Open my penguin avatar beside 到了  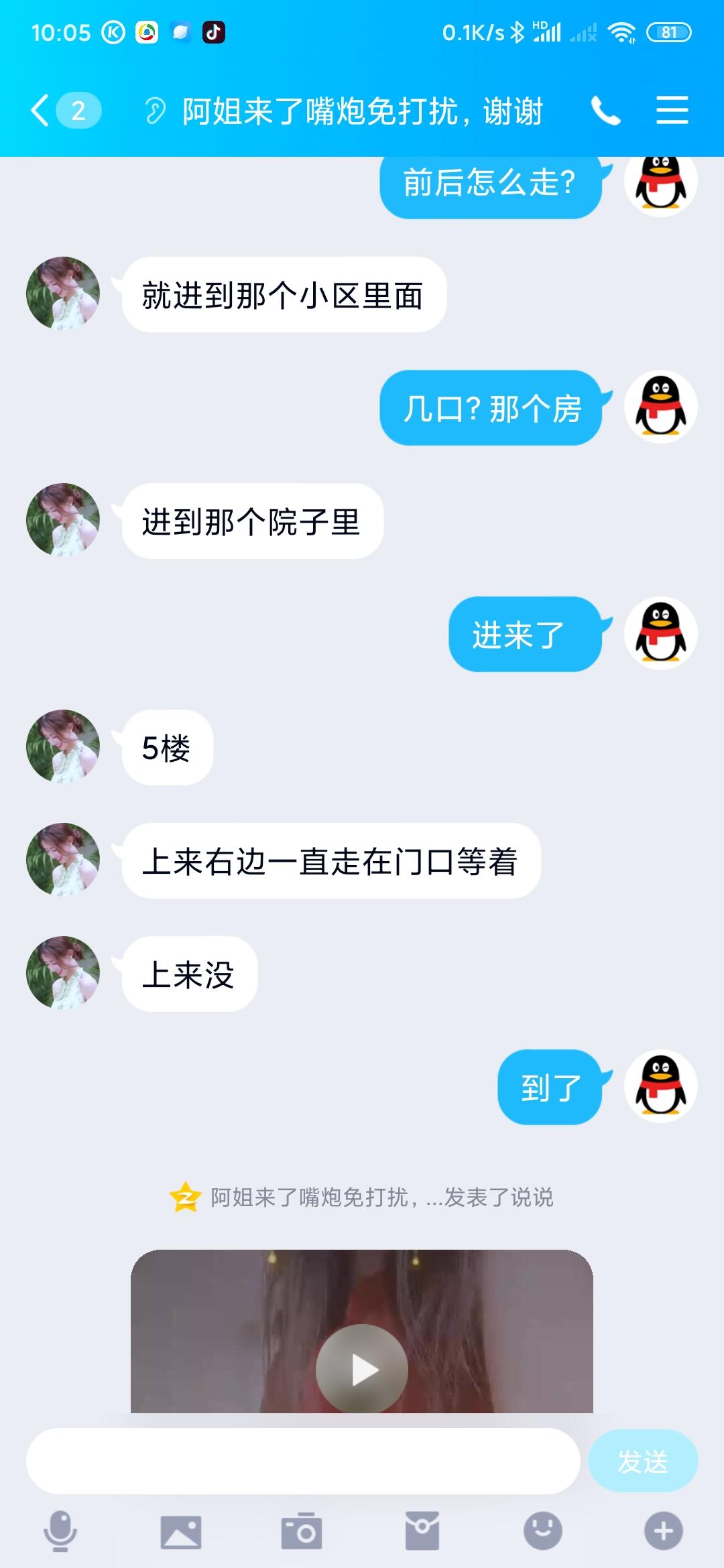tap(660, 1086)
